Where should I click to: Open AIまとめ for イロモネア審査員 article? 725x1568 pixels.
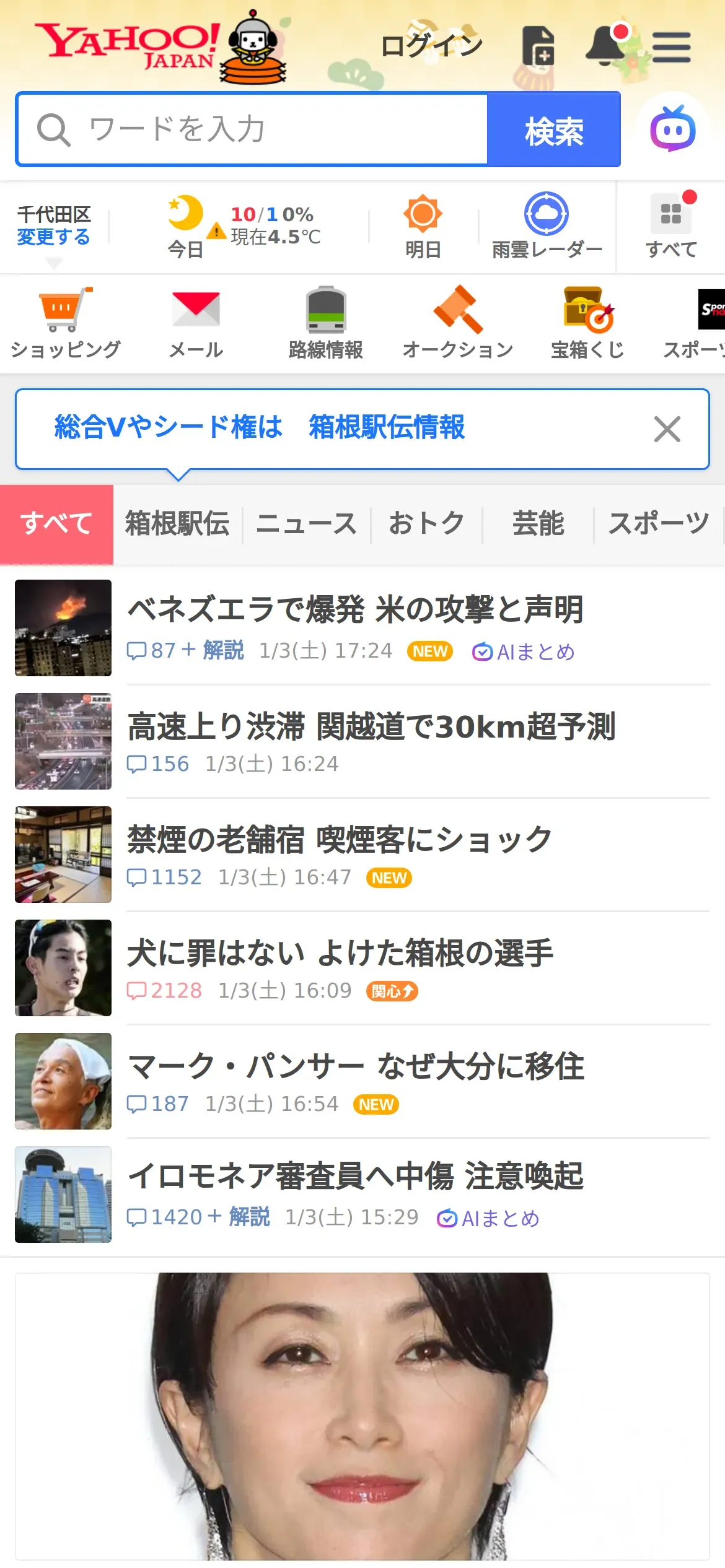pyautogui.click(x=488, y=1219)
